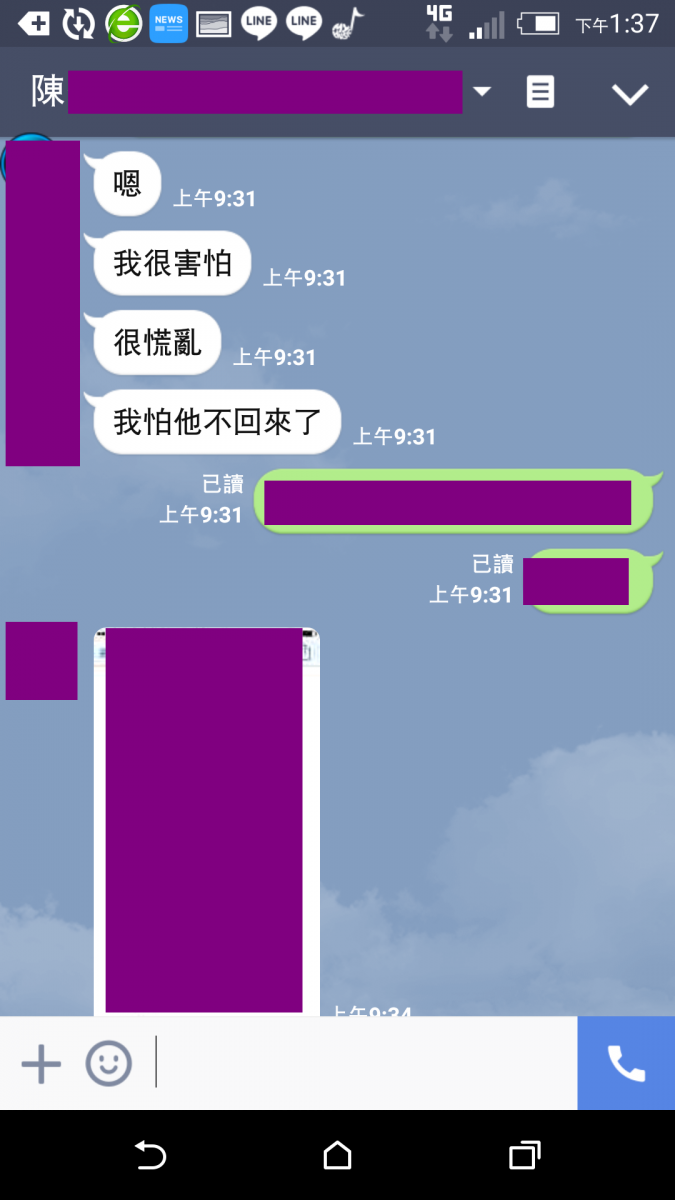Image resolution: width=675 pixels, height=1200 pixels.
Task: Open the emoji sticker picker
Action: 108,1063
